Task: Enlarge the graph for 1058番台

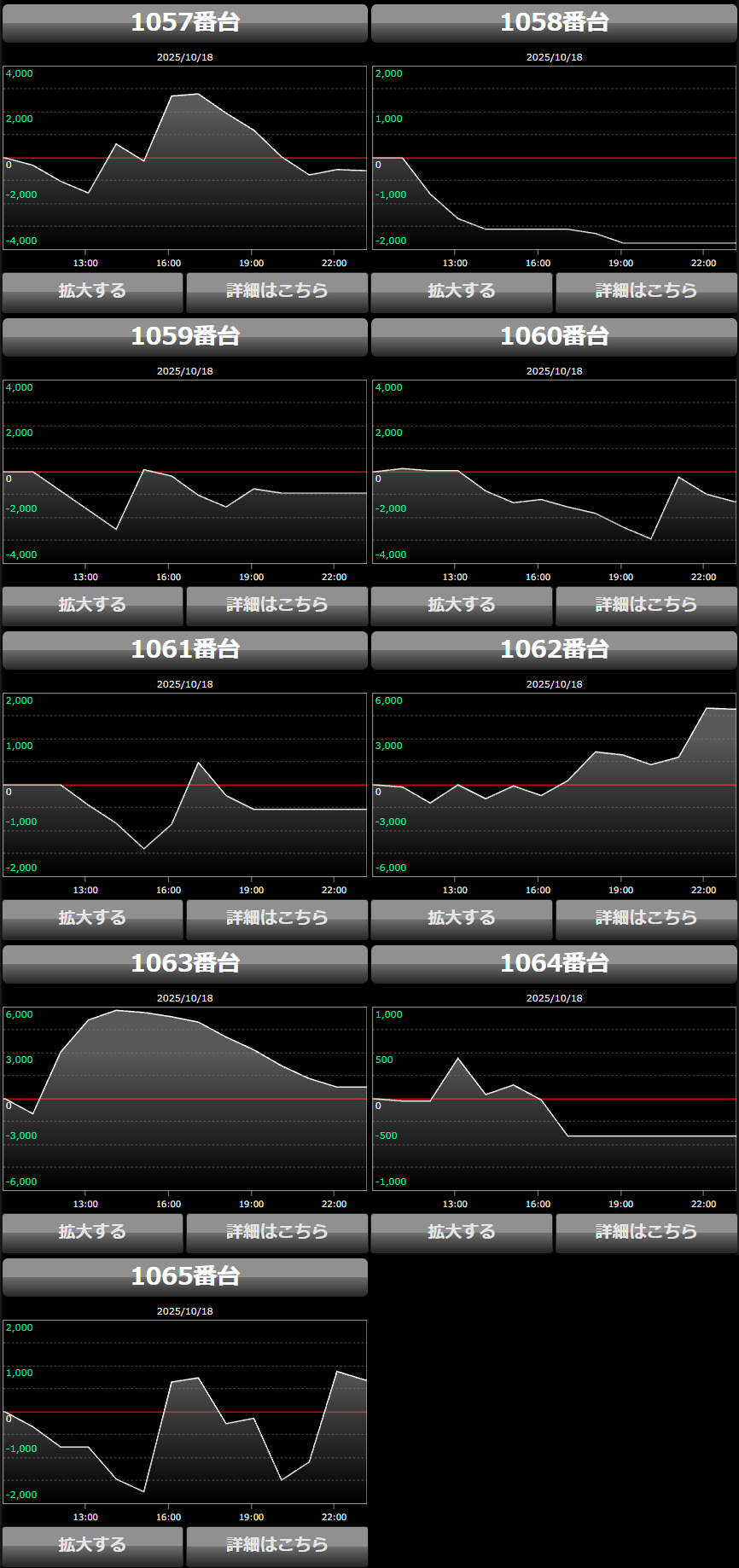Action: (462, 292)
